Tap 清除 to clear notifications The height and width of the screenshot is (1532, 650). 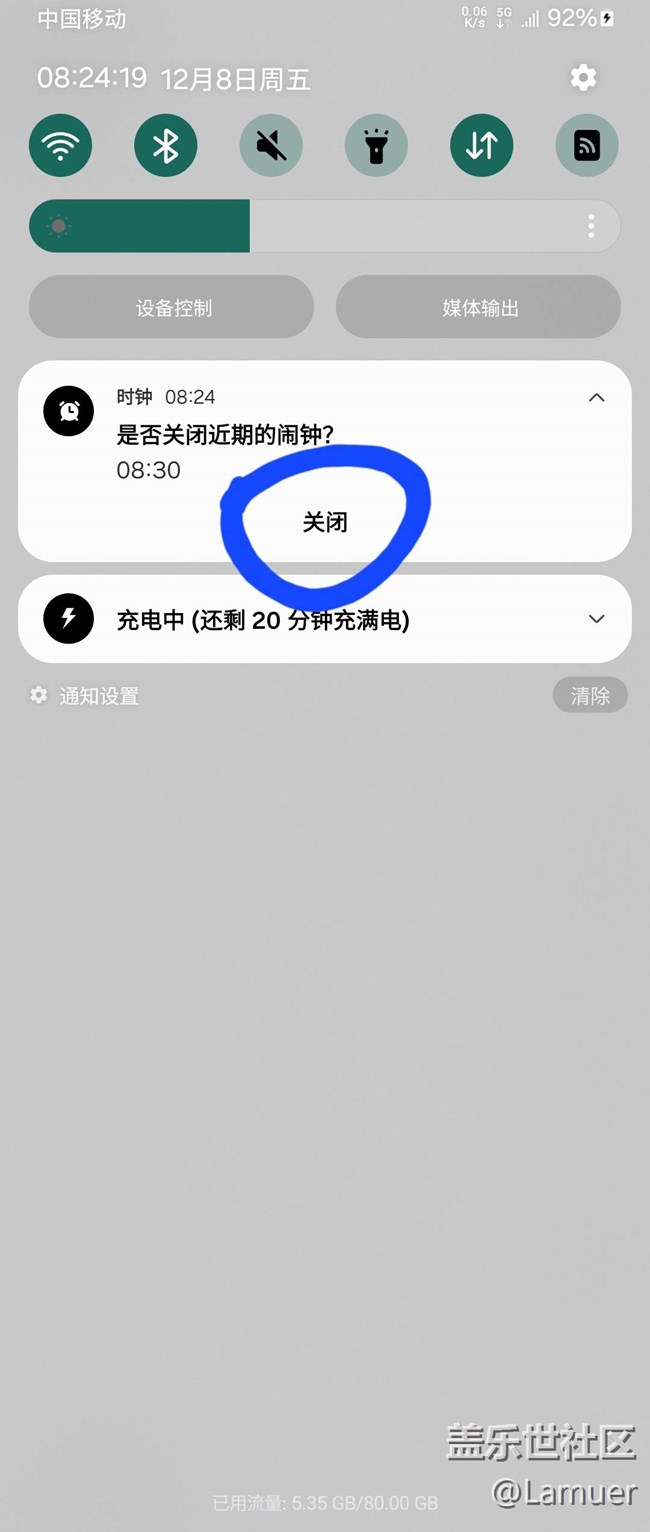[590, 695]
